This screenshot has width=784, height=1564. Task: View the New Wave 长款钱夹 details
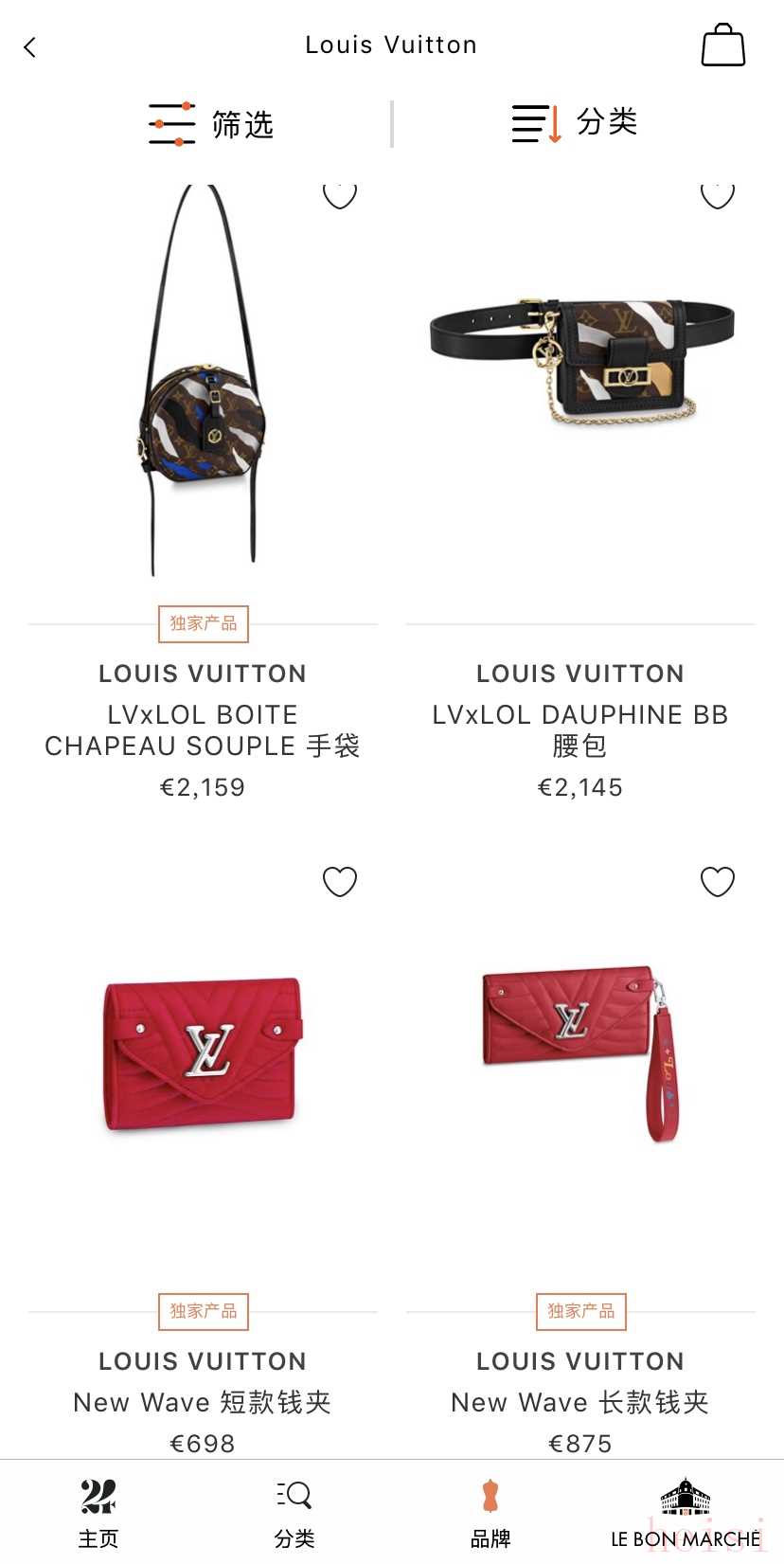point(580,1052)
